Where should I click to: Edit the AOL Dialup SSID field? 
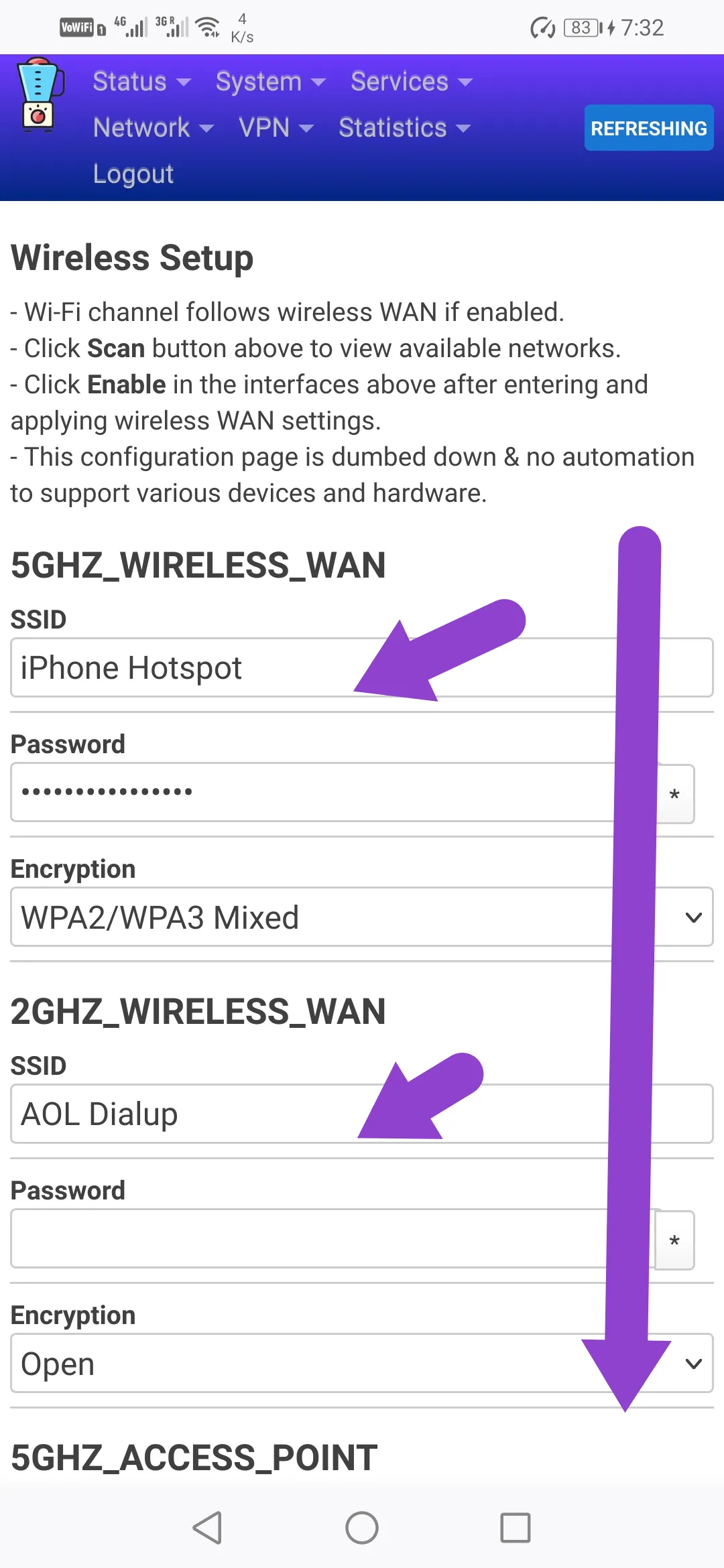click(362, 1114)
